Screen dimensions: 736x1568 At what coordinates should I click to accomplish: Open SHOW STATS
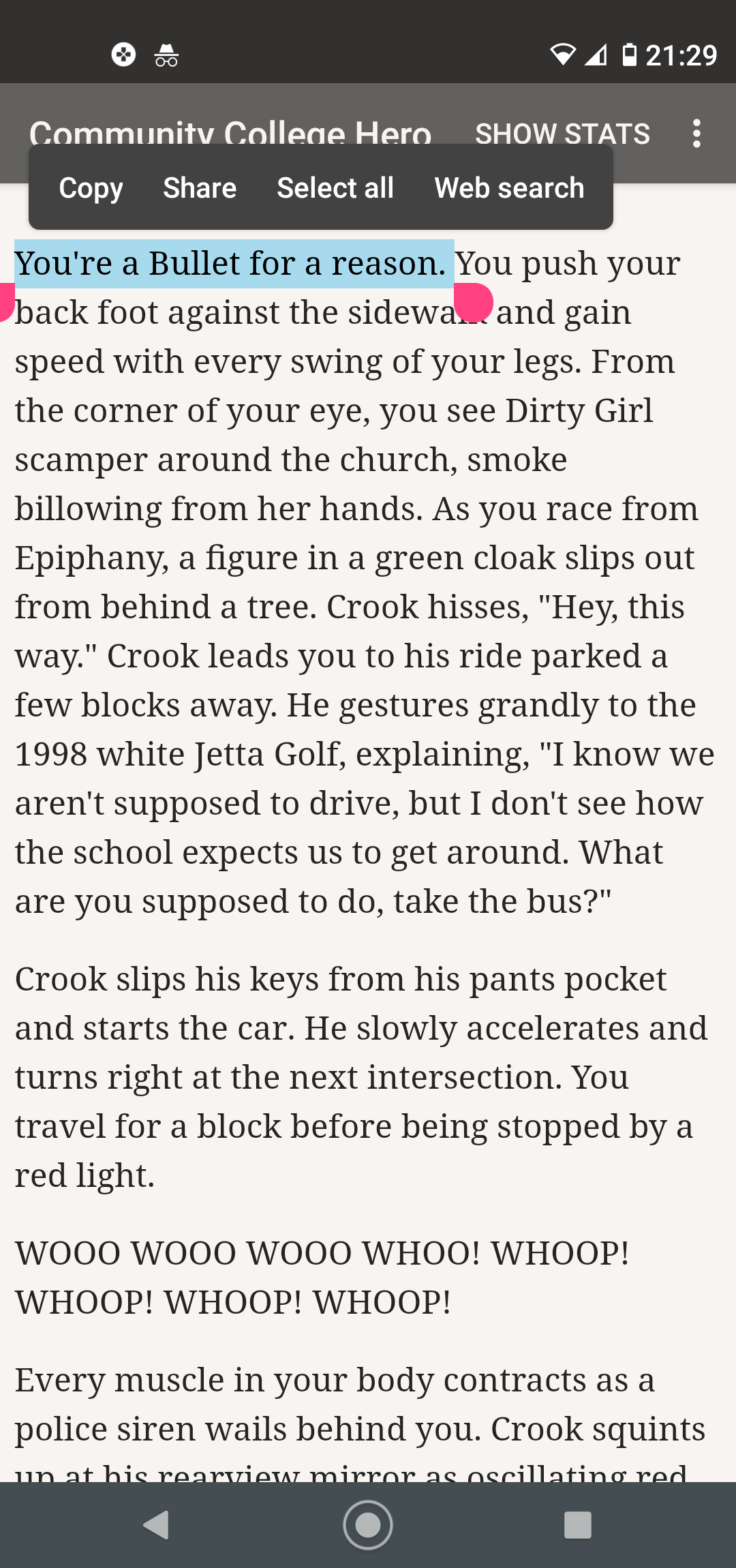562,134
